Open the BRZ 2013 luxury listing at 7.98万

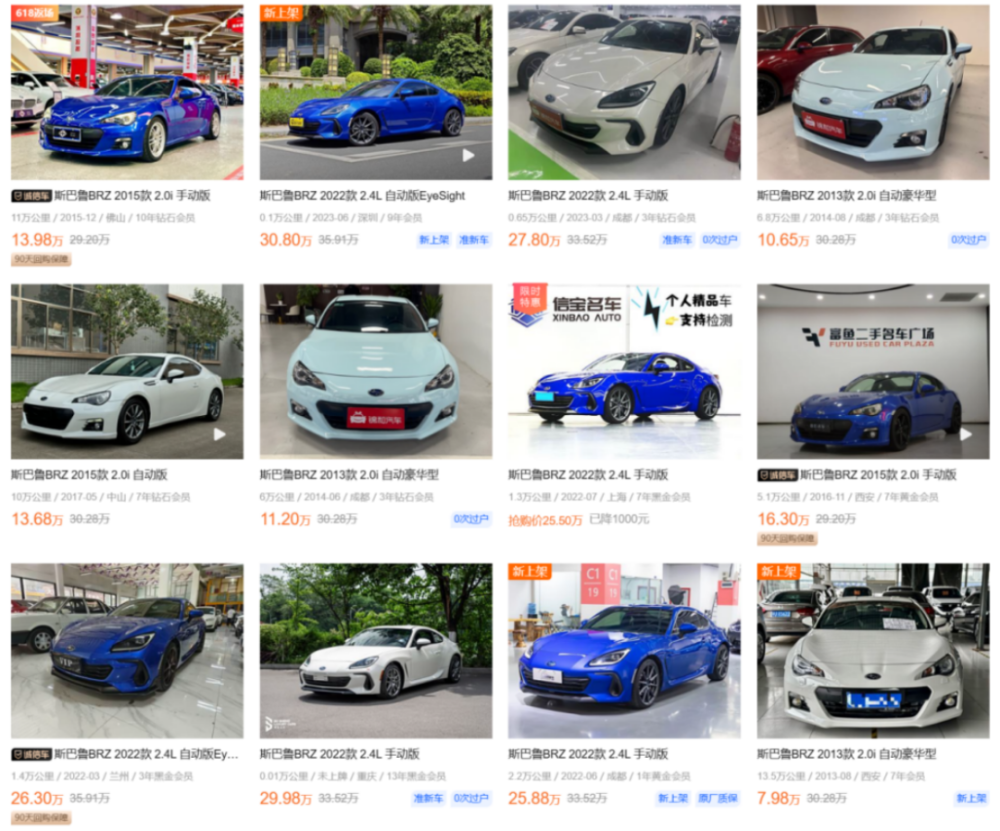click(872, 650)
